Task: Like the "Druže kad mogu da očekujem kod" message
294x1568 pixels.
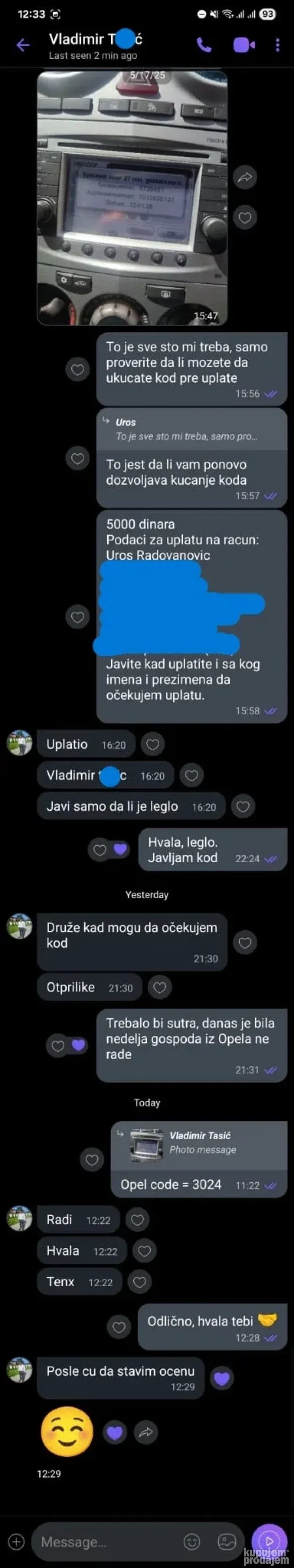Action: tap(245, 942)
